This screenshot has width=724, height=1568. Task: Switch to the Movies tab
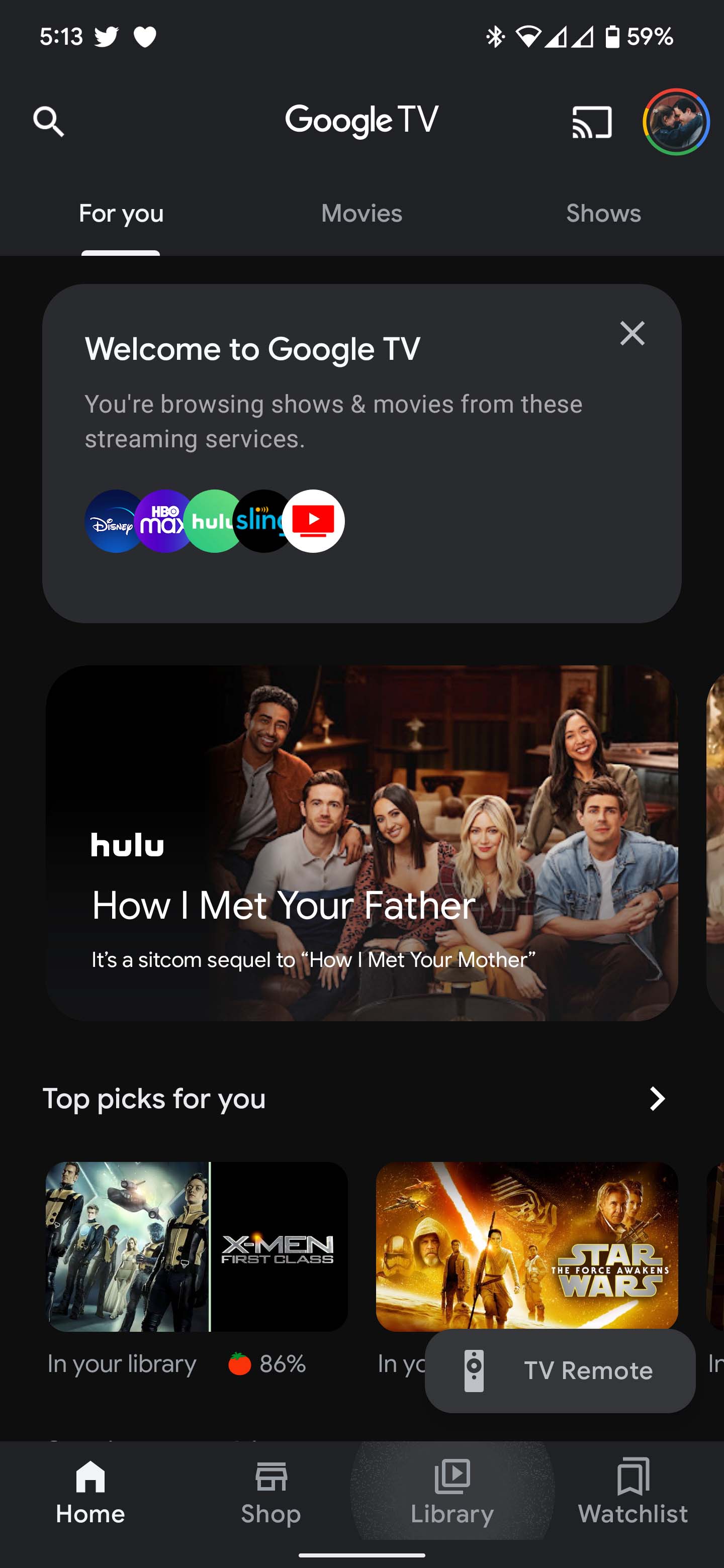(x=361, y=214)
